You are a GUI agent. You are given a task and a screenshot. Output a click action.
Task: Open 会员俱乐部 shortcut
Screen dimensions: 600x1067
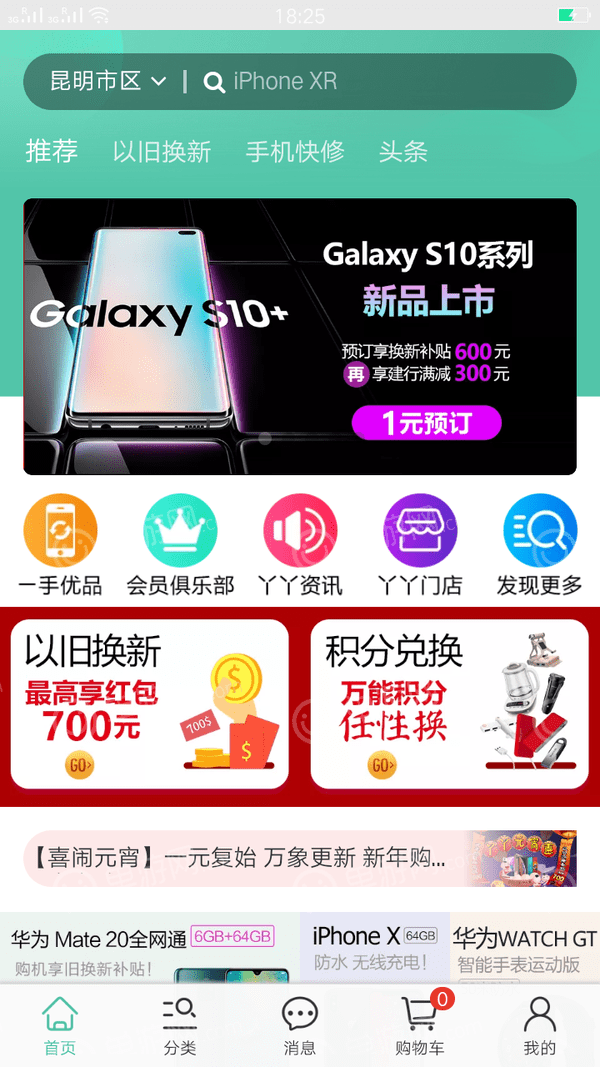[x=180, y=545]
